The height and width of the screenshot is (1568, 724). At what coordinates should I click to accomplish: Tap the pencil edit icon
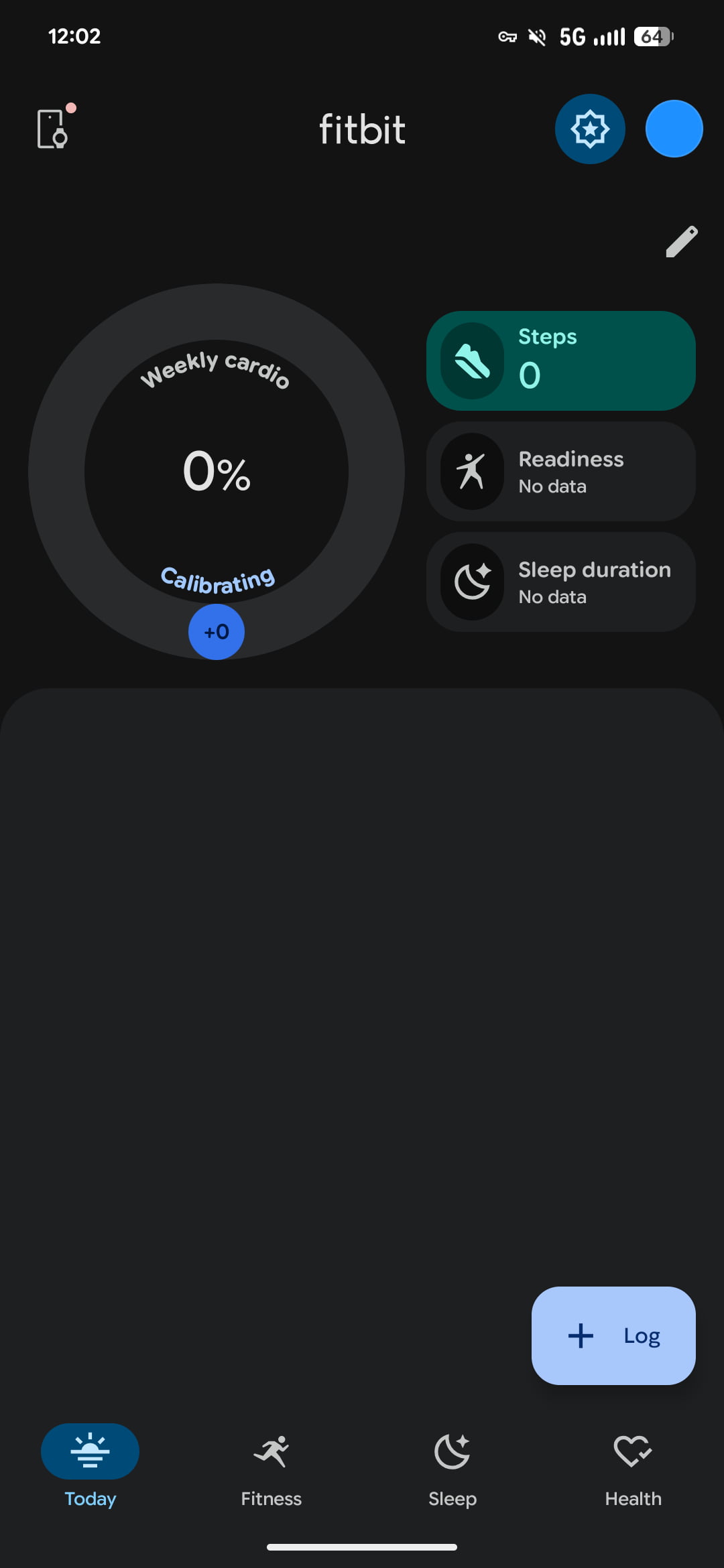pos(681,241)
